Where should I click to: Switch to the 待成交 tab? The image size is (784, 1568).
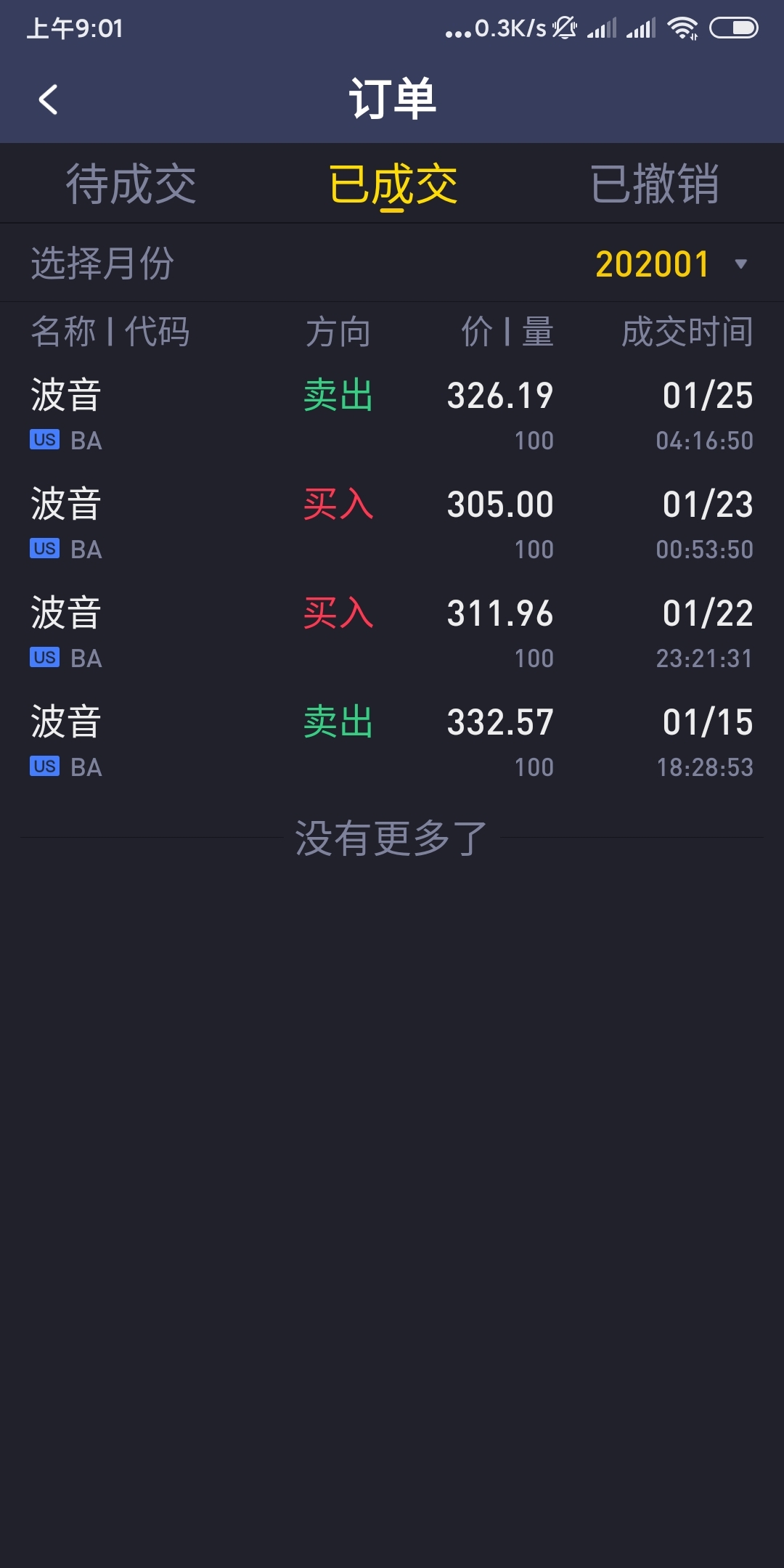tap(131, 184)
